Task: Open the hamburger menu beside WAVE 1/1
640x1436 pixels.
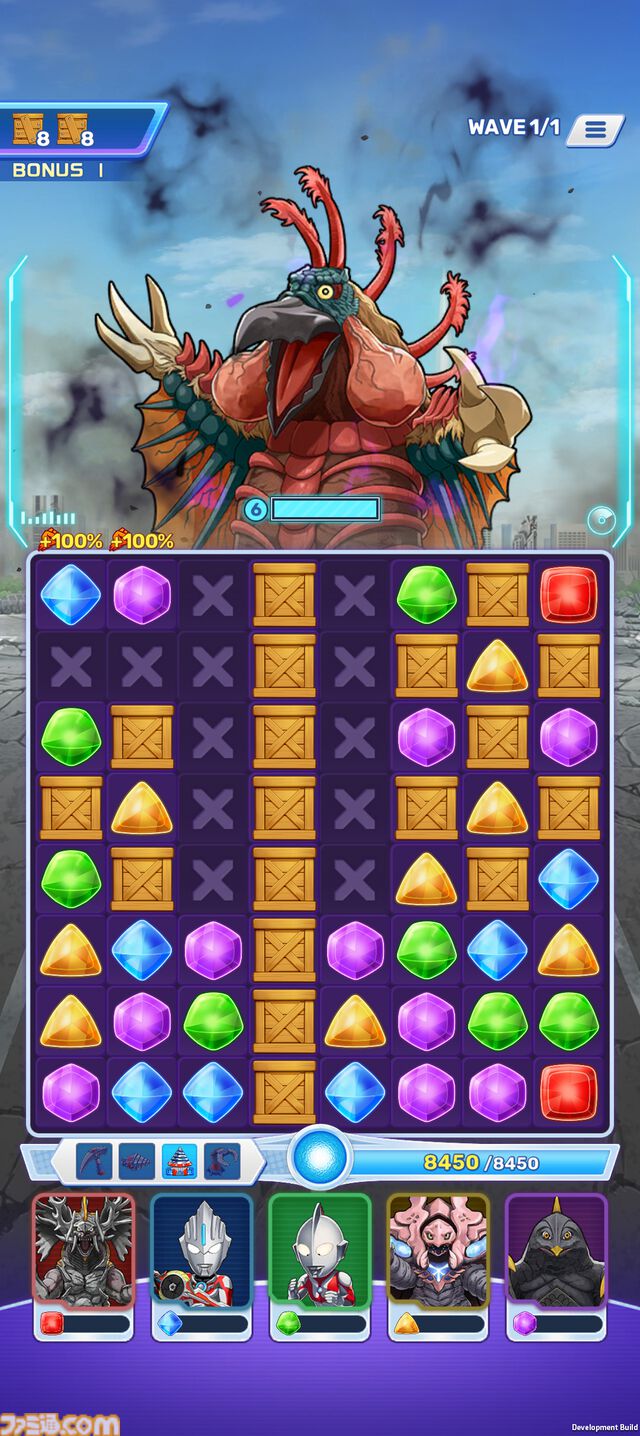Action: coord(595,130)
